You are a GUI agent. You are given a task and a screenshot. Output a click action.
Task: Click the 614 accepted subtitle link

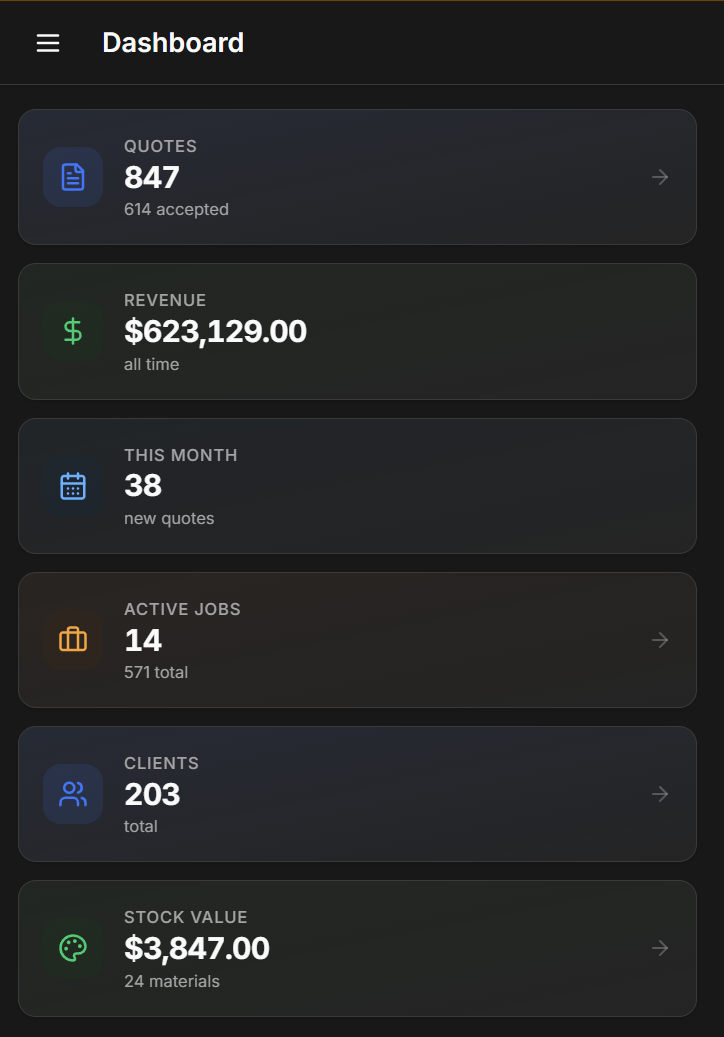coord(177,210)
